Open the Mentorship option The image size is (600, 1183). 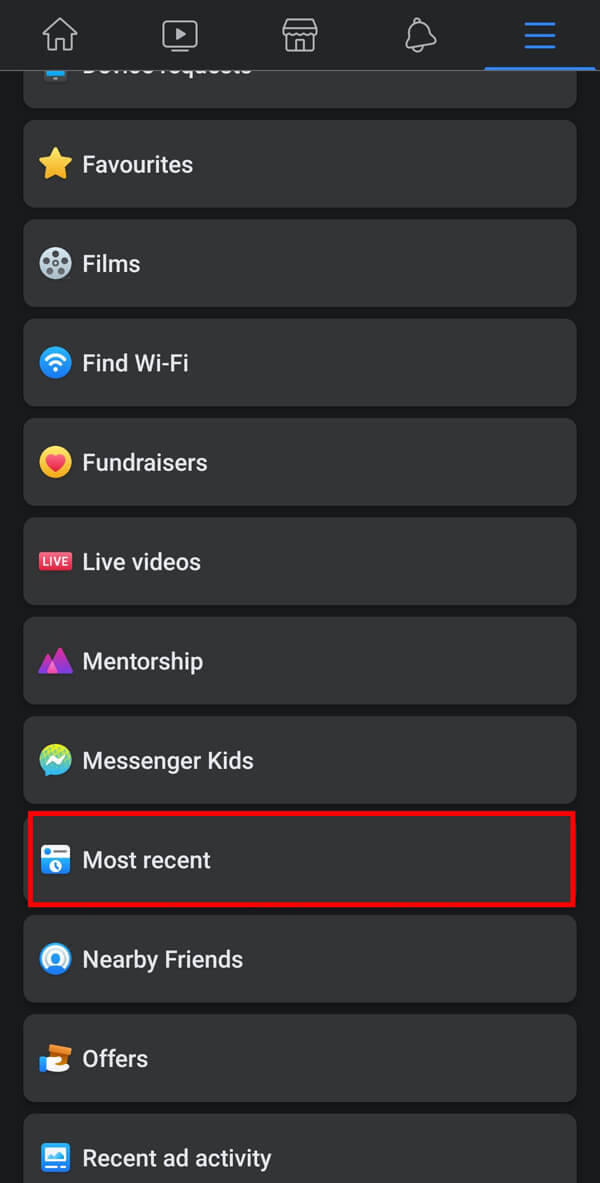[300, 661]
